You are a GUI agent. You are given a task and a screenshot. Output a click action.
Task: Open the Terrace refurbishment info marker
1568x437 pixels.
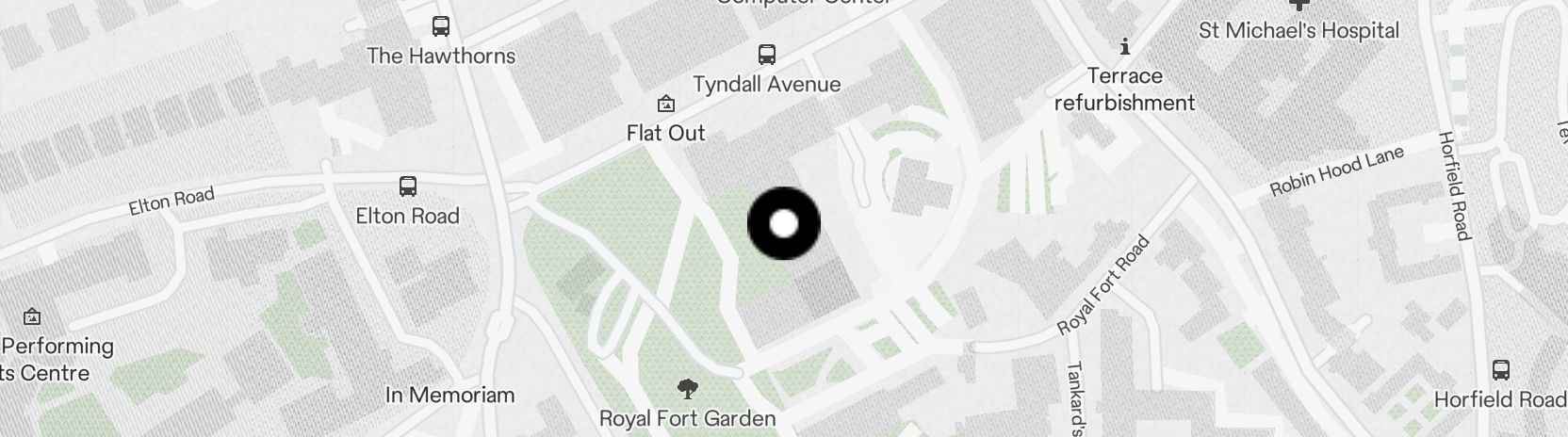tap(1124, 46)
